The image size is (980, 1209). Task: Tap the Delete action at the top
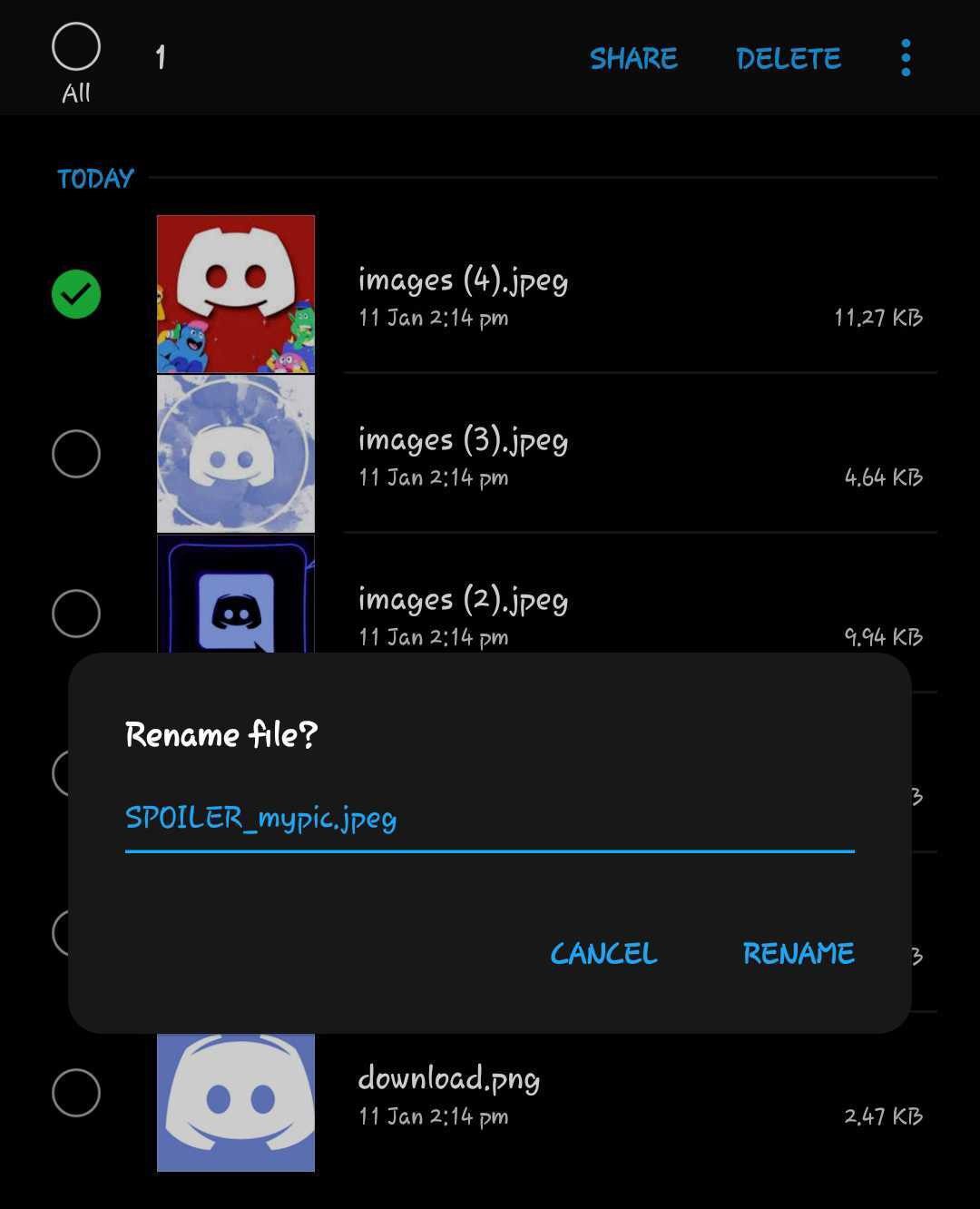pos(789,58)
